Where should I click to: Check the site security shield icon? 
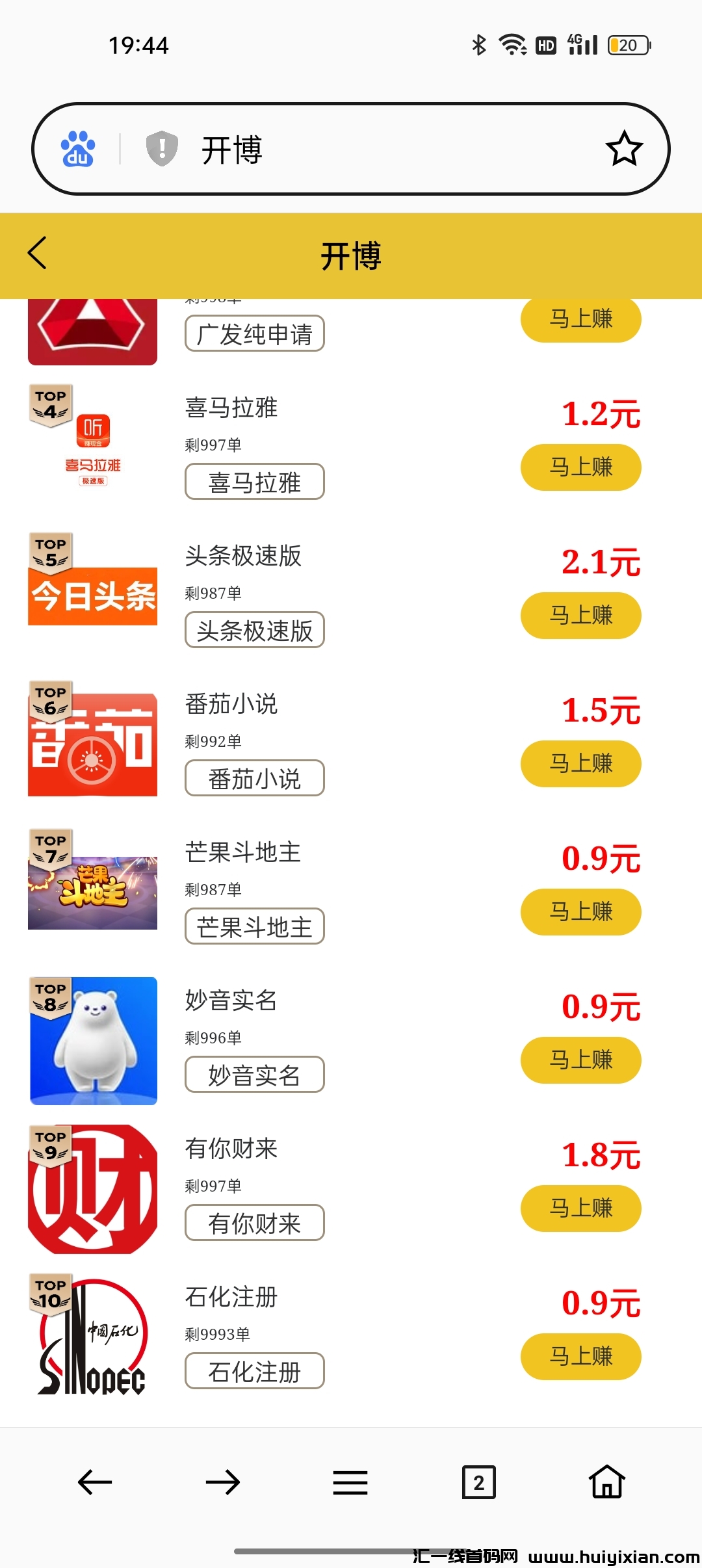pos(162,148)
